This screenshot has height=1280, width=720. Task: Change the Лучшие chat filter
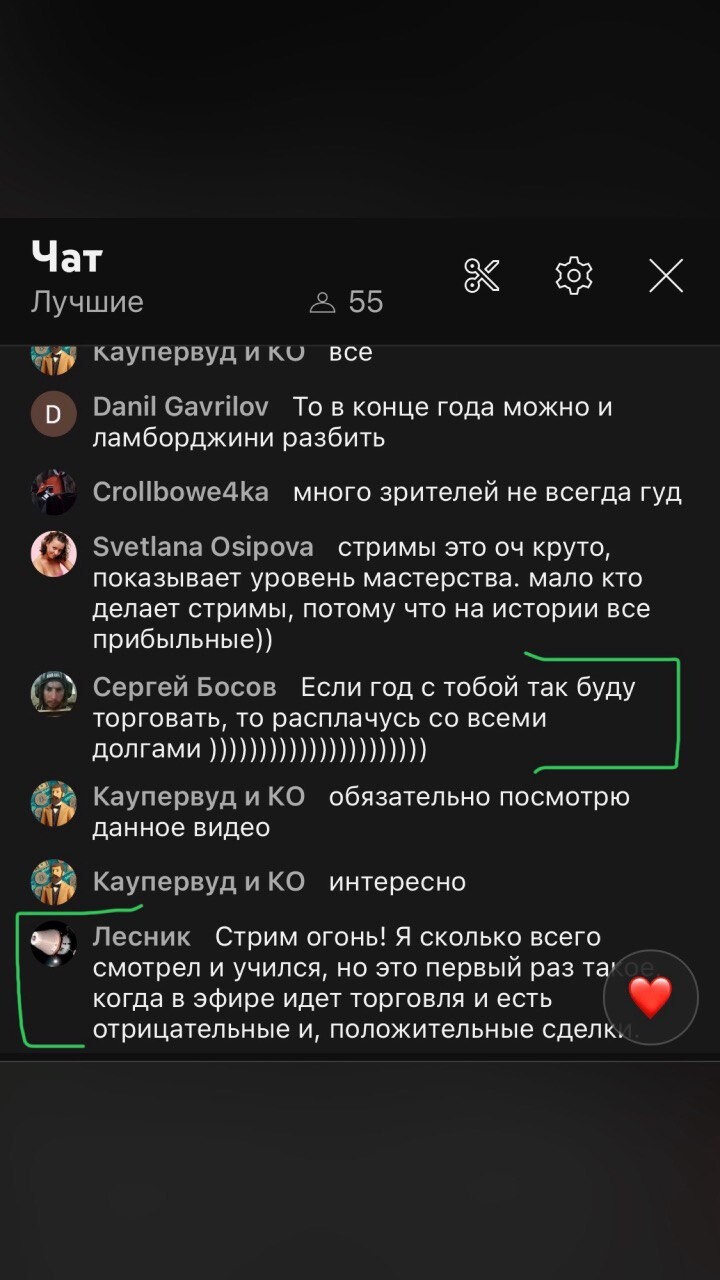(87, 302)
